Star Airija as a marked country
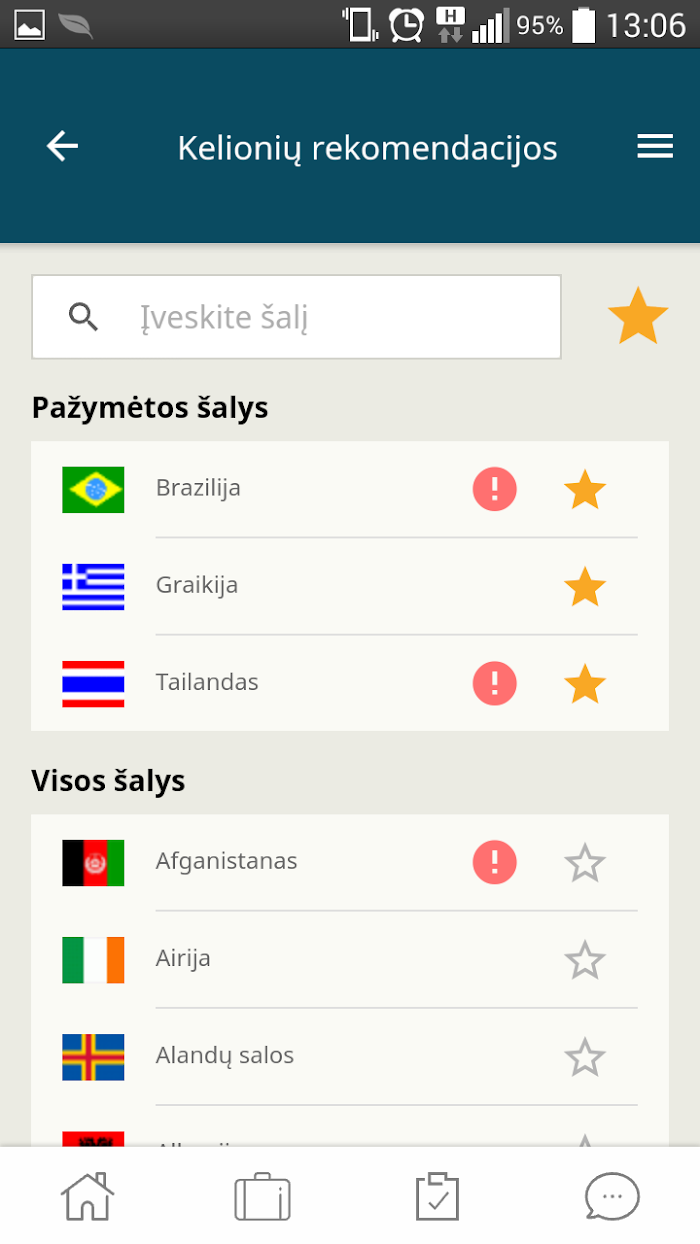 [x=585, y=960]
